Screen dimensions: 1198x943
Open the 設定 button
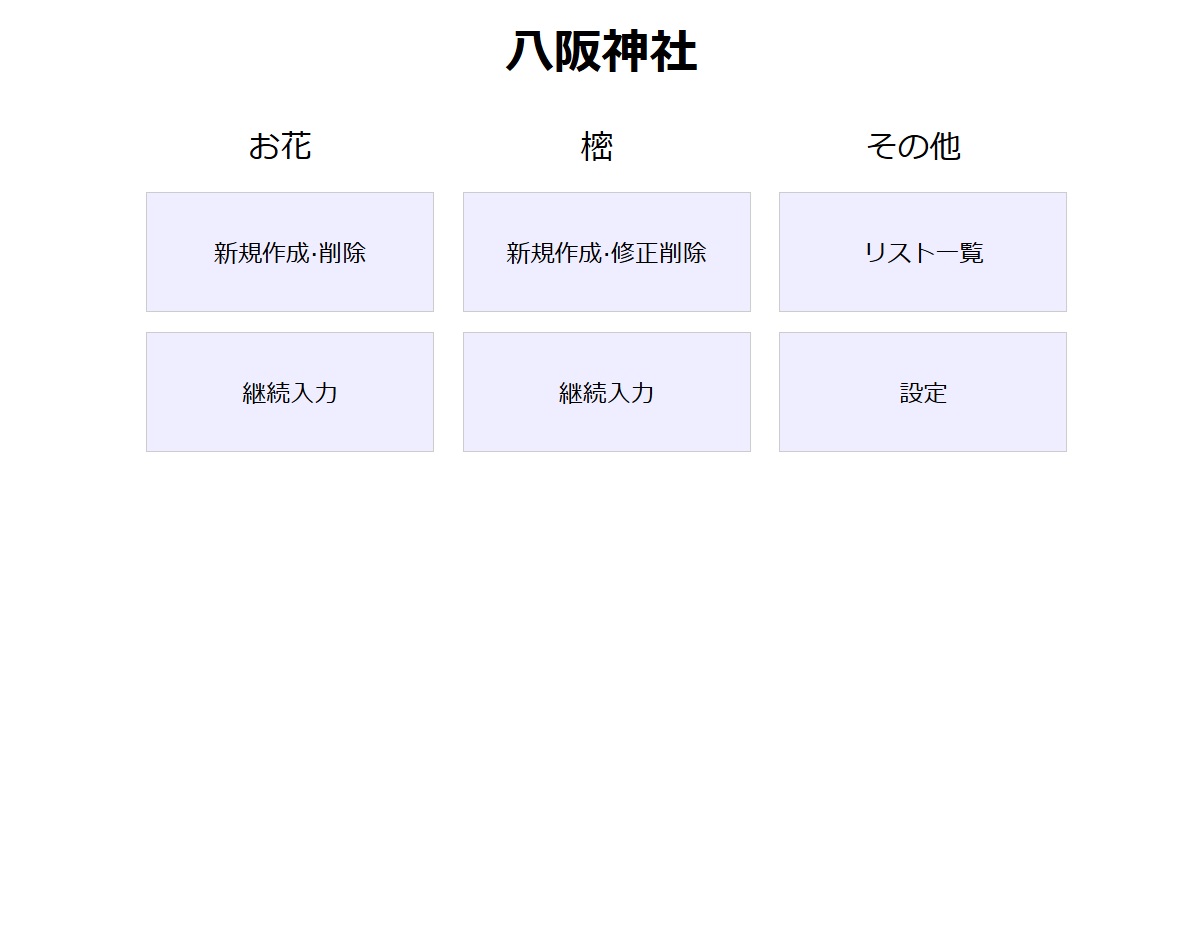pyautogui.click(x=922, y=392)
